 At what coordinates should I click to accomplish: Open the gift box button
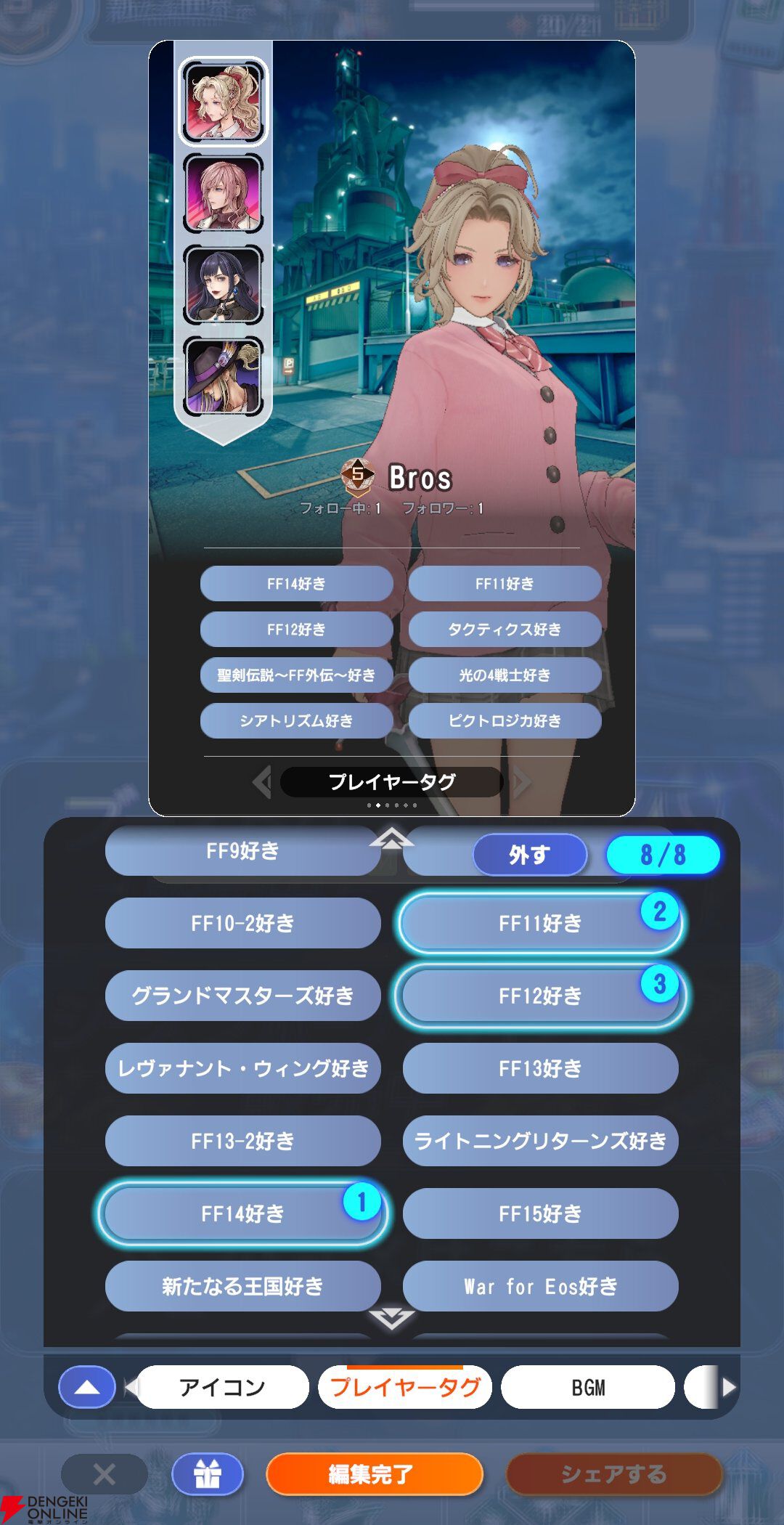coord(208,1474)
